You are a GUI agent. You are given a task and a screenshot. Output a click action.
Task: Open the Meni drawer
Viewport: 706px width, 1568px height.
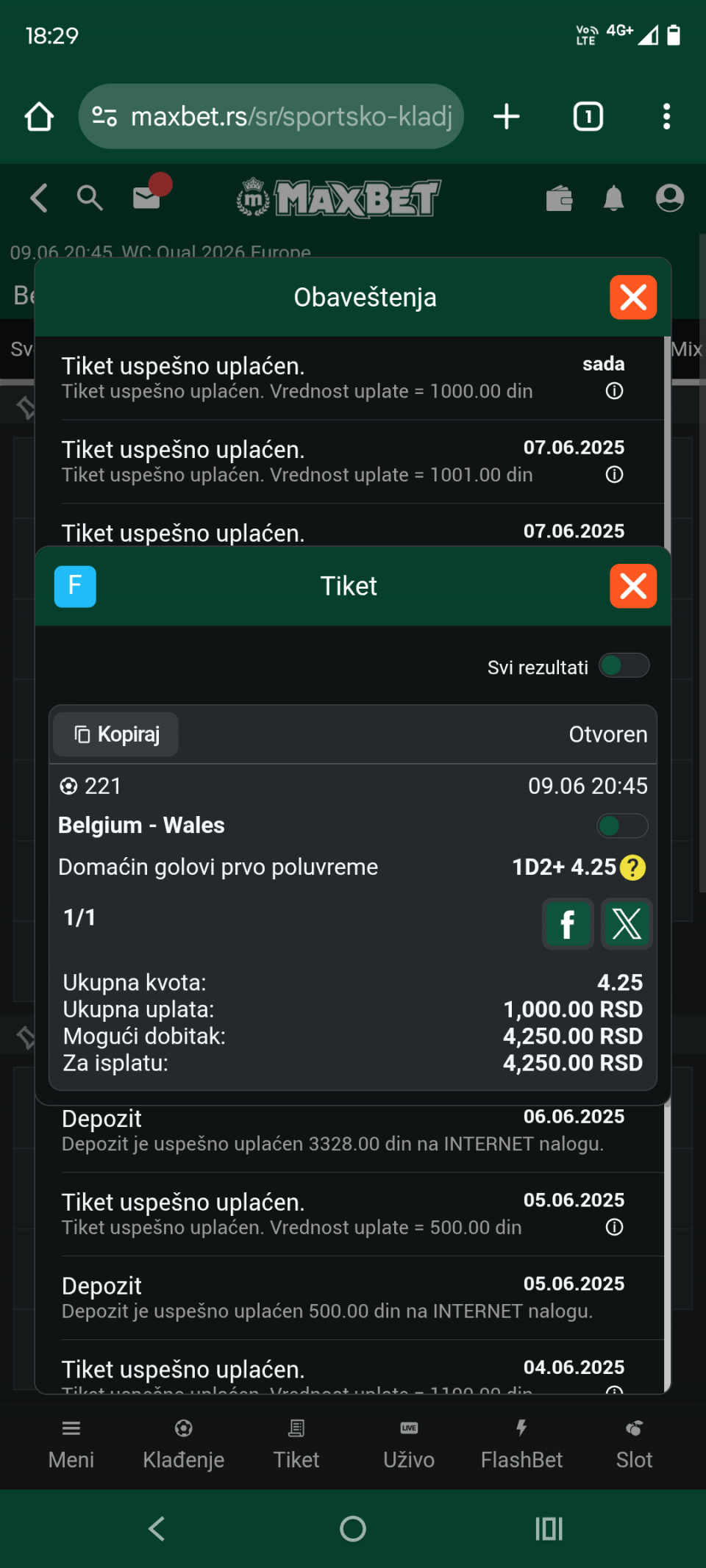(71, 1443)
